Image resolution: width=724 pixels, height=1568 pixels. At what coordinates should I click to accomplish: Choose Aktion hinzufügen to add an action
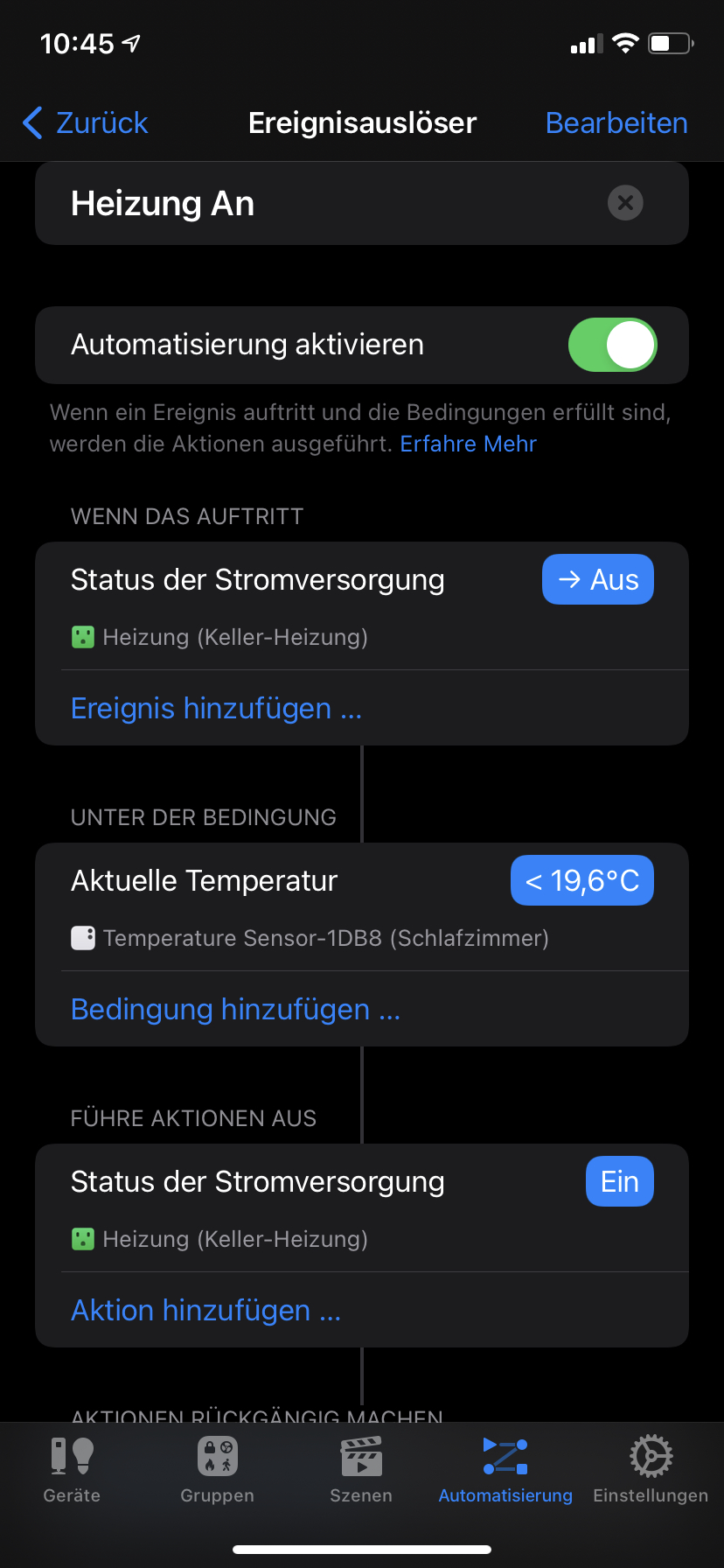[205, 1310]
